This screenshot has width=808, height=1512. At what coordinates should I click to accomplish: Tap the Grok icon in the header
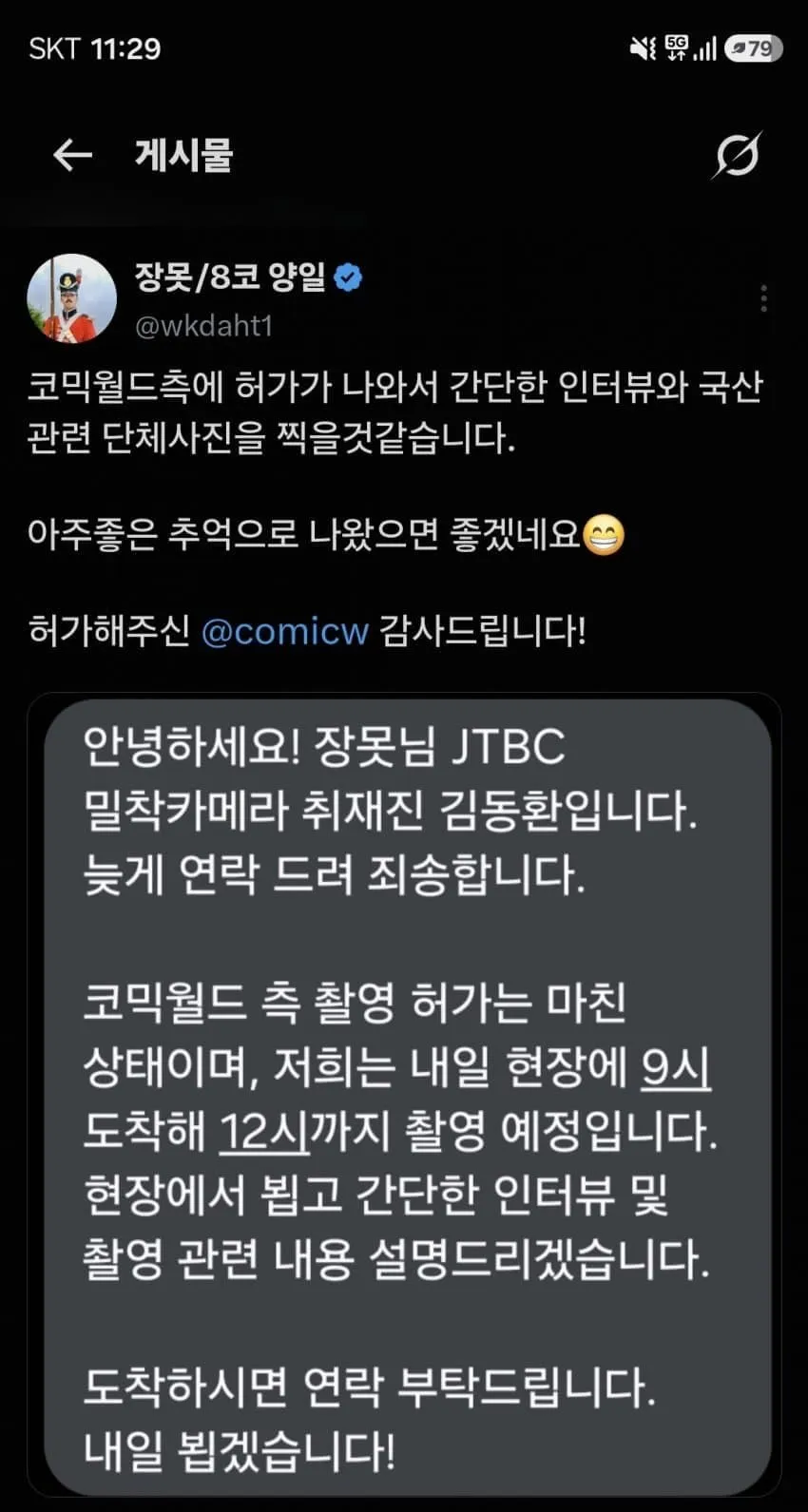pos(737,155)
